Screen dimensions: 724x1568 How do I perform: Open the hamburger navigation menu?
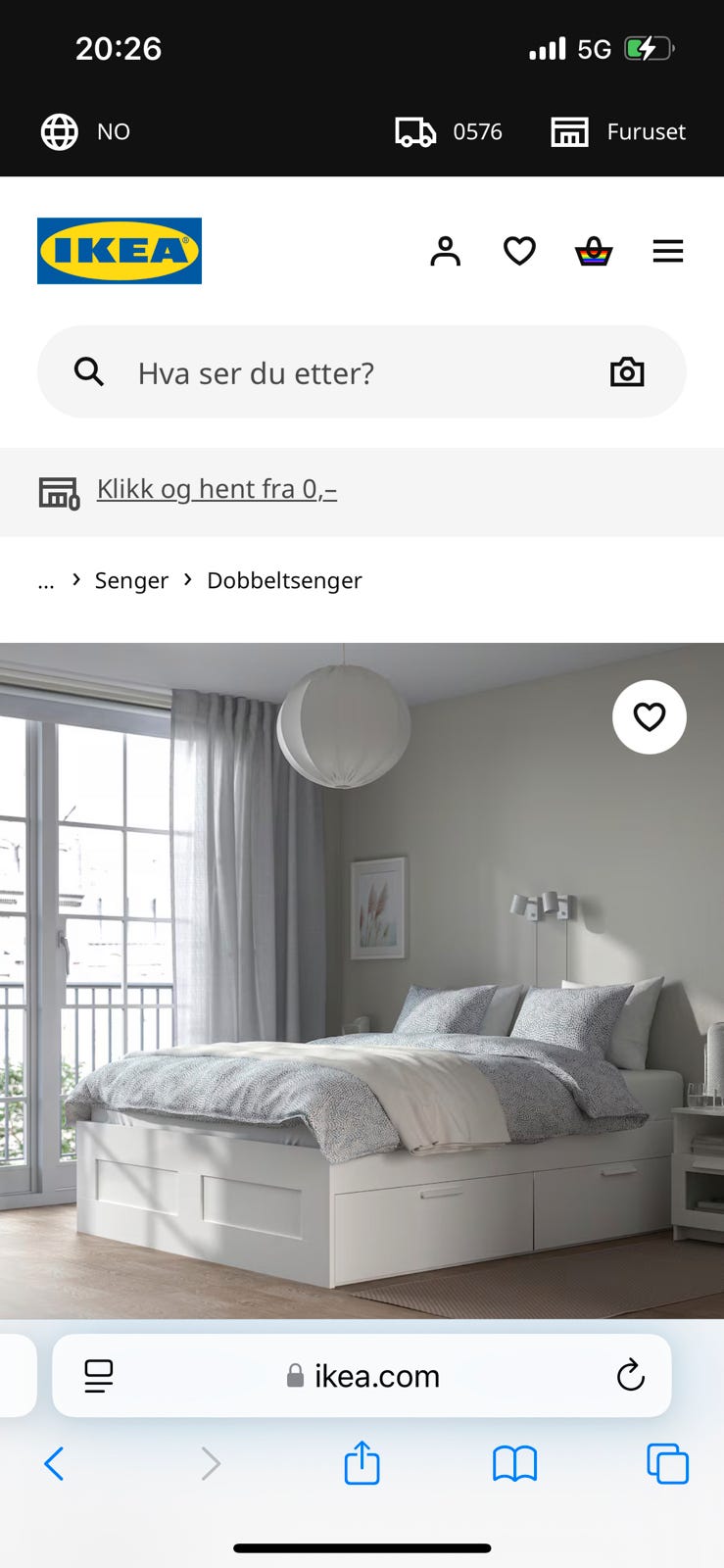668,251
